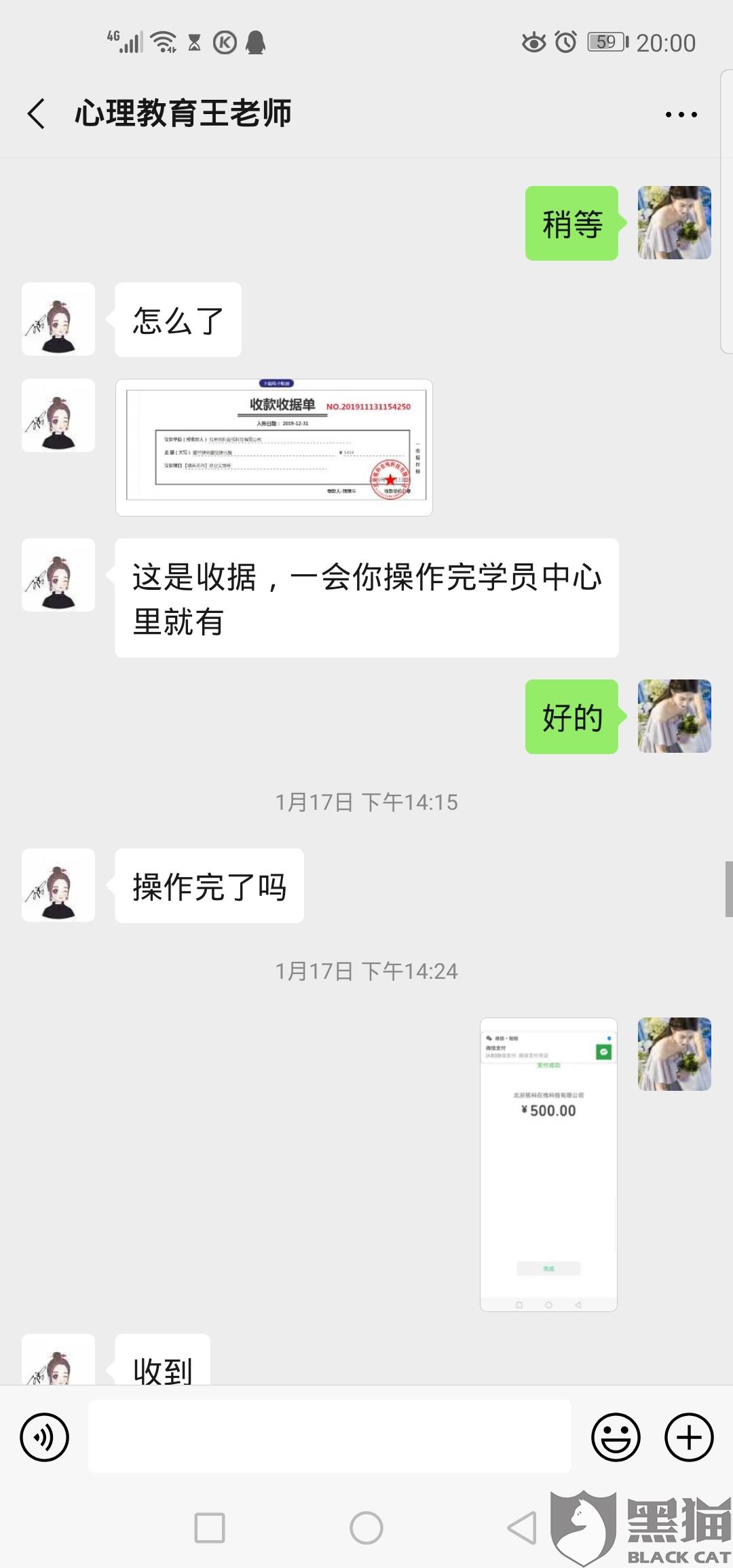Open the emoji picker
The width and height of the screenshot is (733, 1568).
616,1437
